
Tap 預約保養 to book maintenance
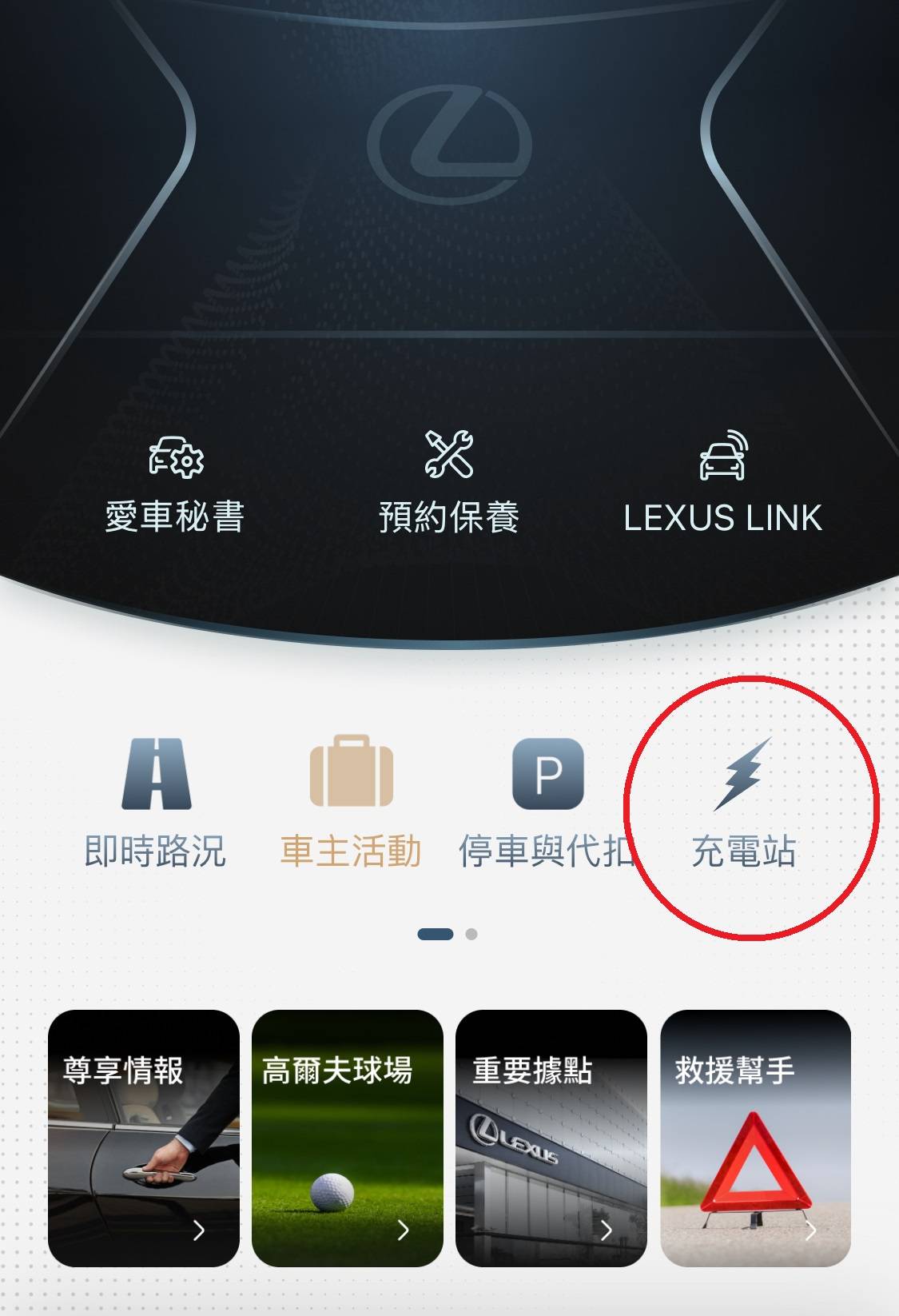(449, 482)
